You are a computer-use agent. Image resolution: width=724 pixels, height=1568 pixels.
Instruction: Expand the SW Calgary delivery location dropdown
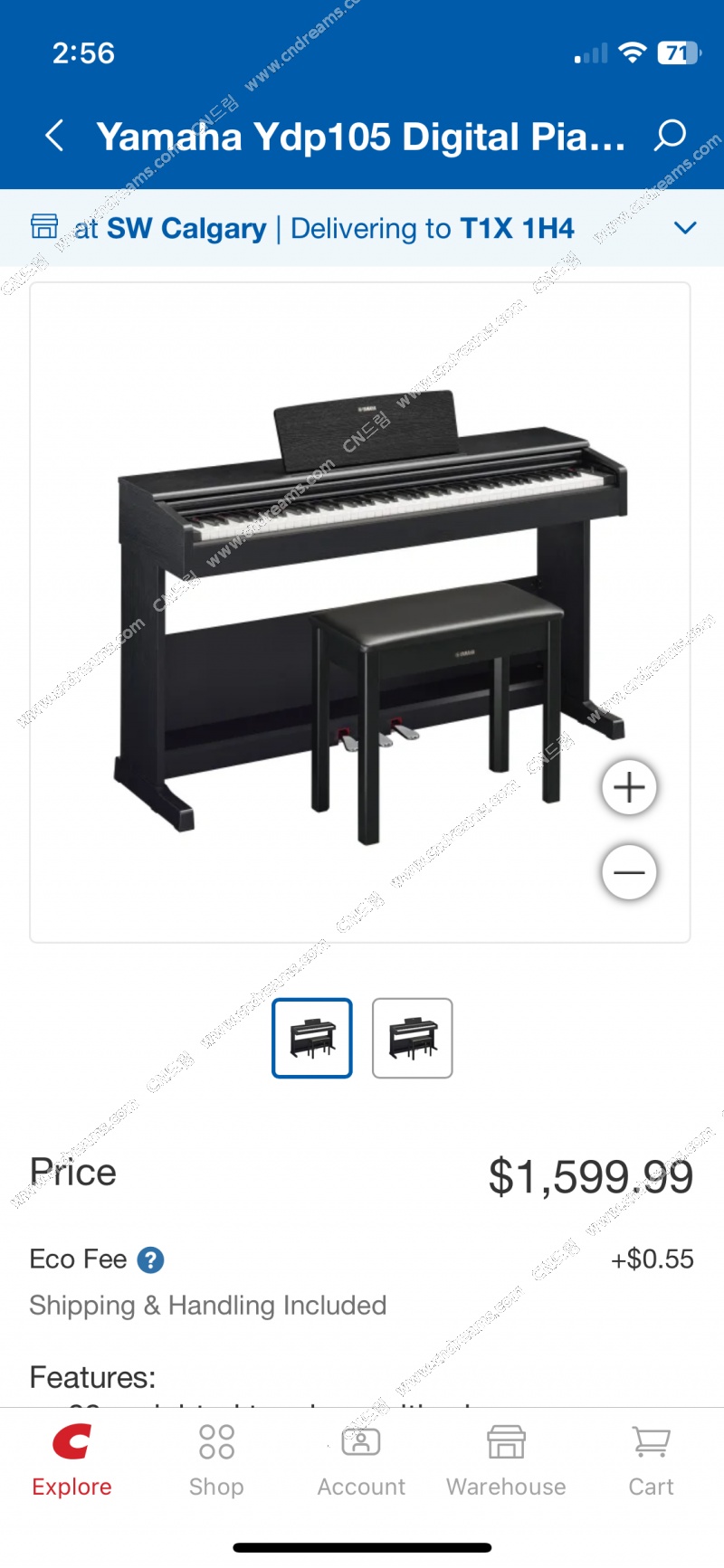point(685,228)
